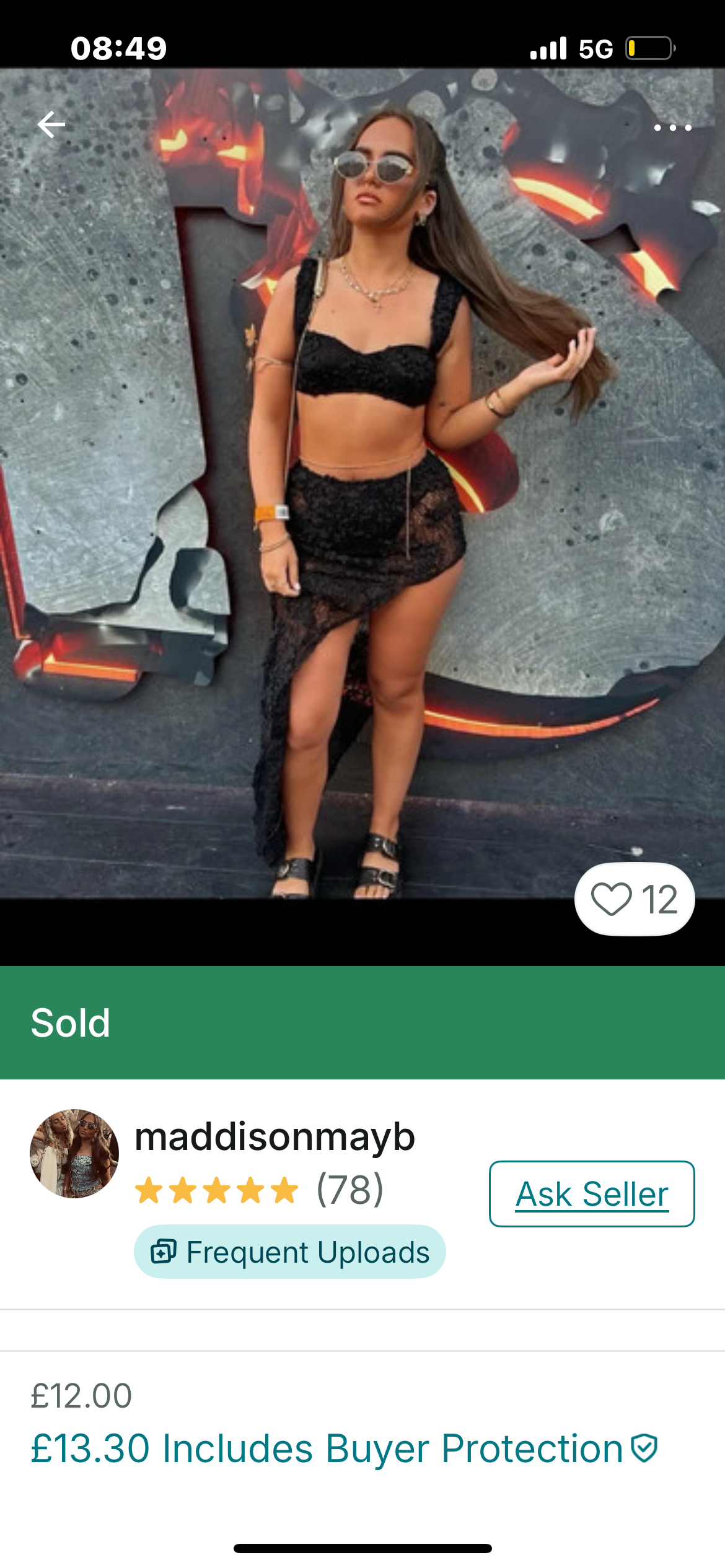Favourite this item with the heart button
This screenshot has height=1568, width=725.
[635, 899]
